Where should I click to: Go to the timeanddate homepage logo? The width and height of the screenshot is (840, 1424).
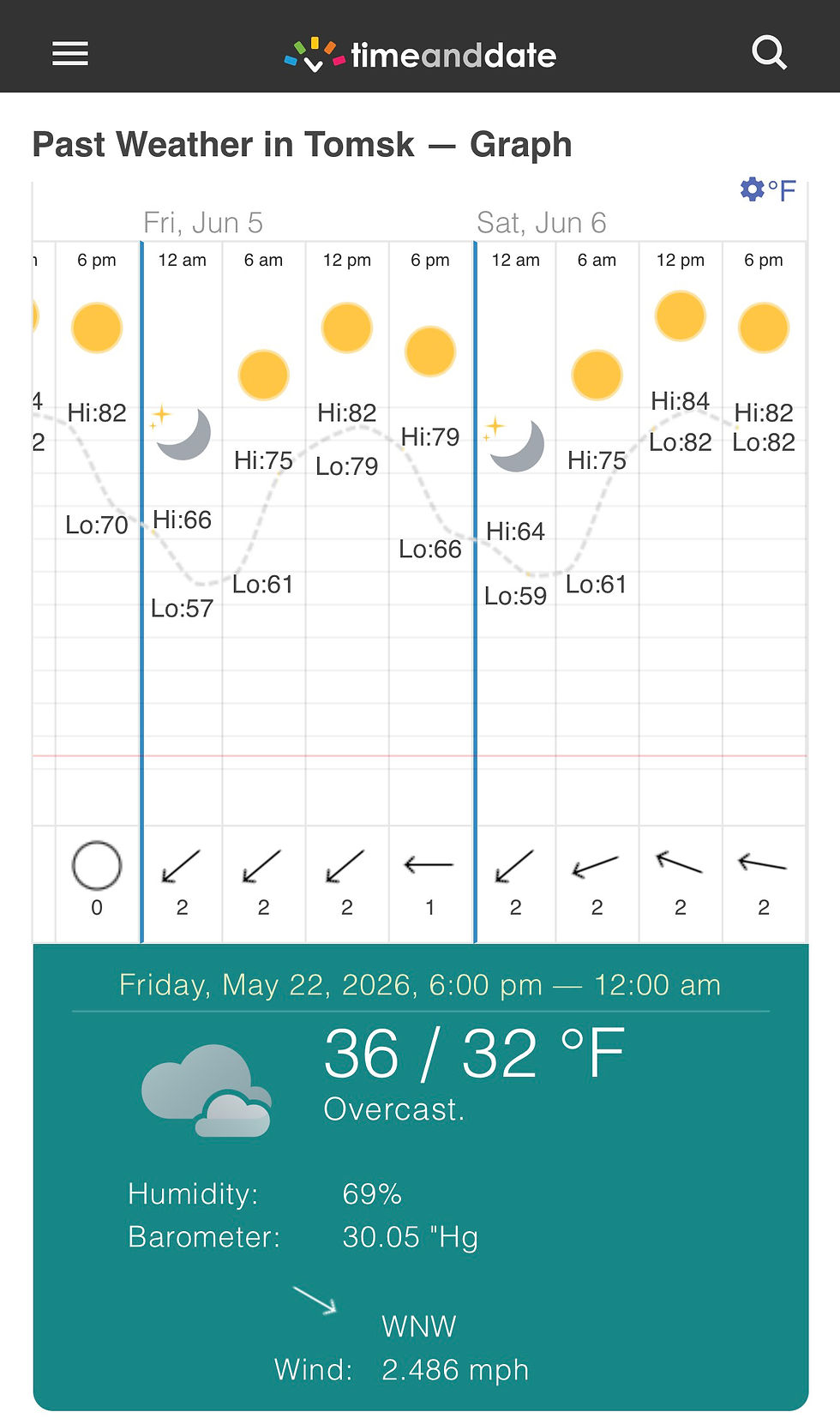tap(420, 55)
